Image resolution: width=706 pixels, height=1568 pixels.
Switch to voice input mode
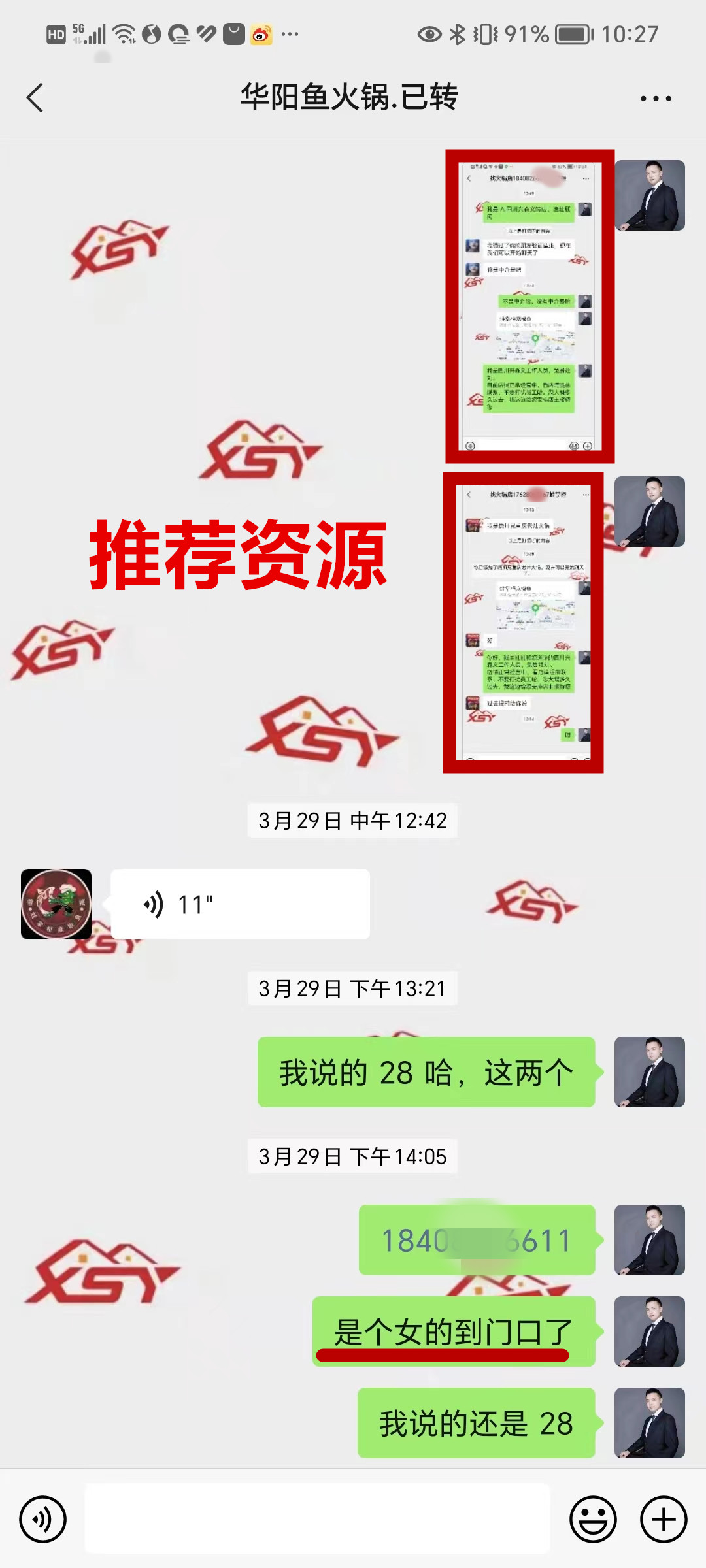pyautogui.click(x=43, y=1519)
